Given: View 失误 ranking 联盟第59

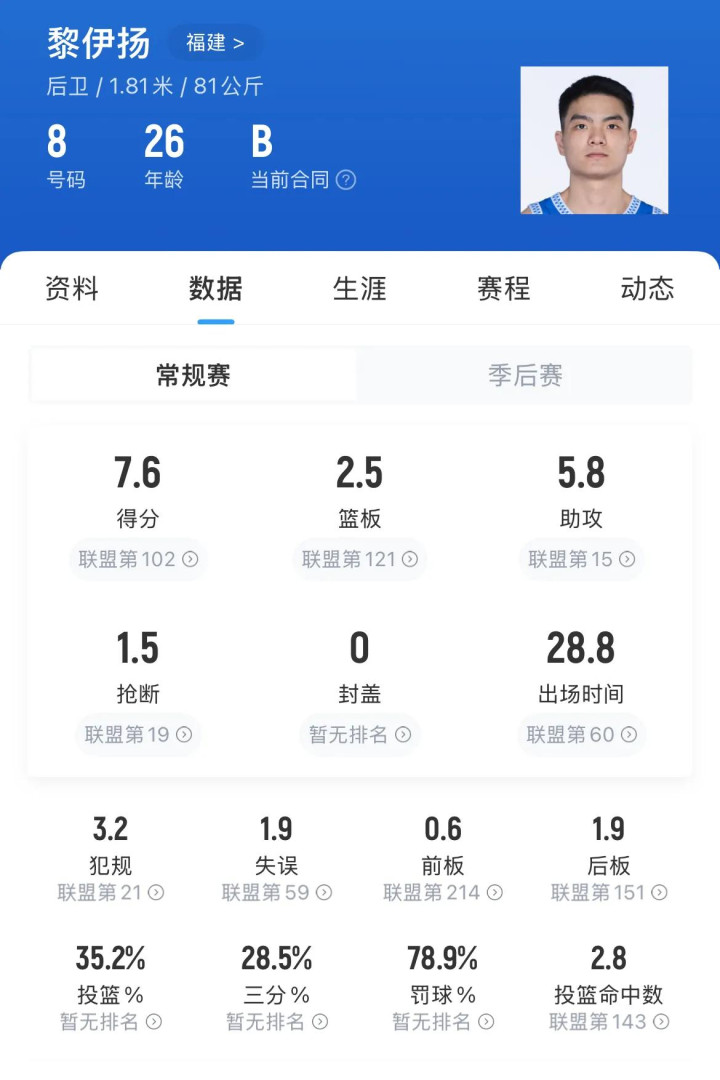Looking at the screenshot, I should pos(277,892).
